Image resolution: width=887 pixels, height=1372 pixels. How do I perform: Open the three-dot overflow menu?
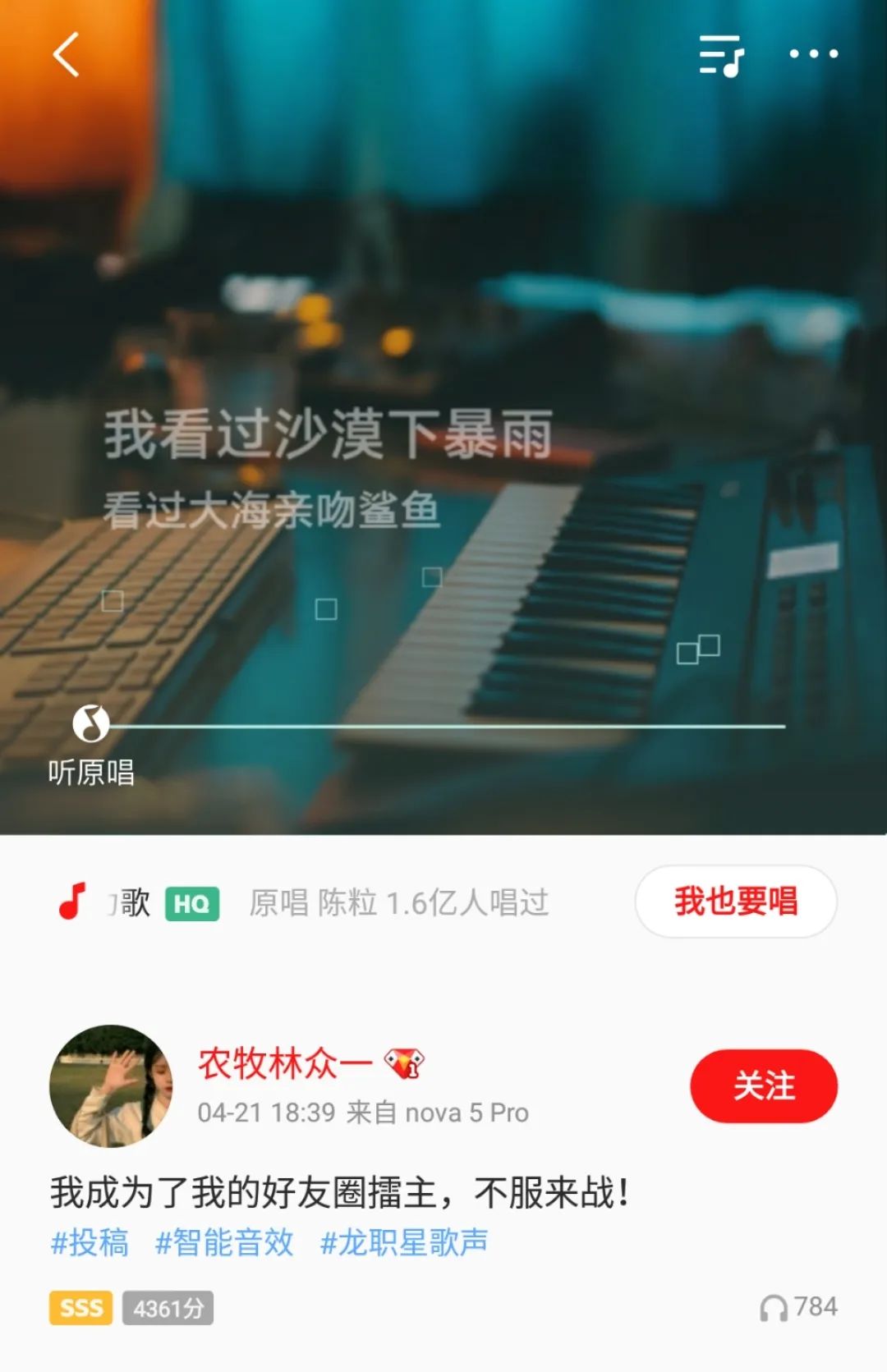(x=813, y=54)
